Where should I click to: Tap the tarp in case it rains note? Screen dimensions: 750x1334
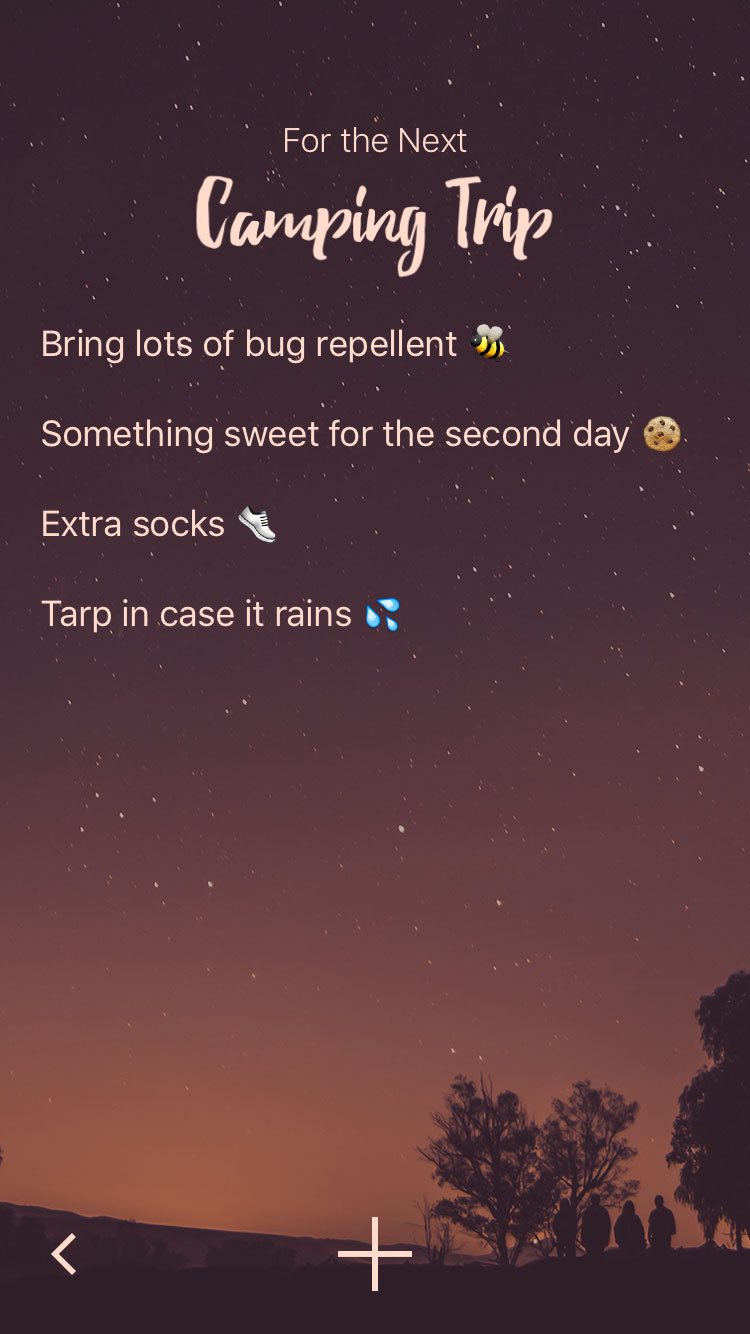(x=220, y=613)
